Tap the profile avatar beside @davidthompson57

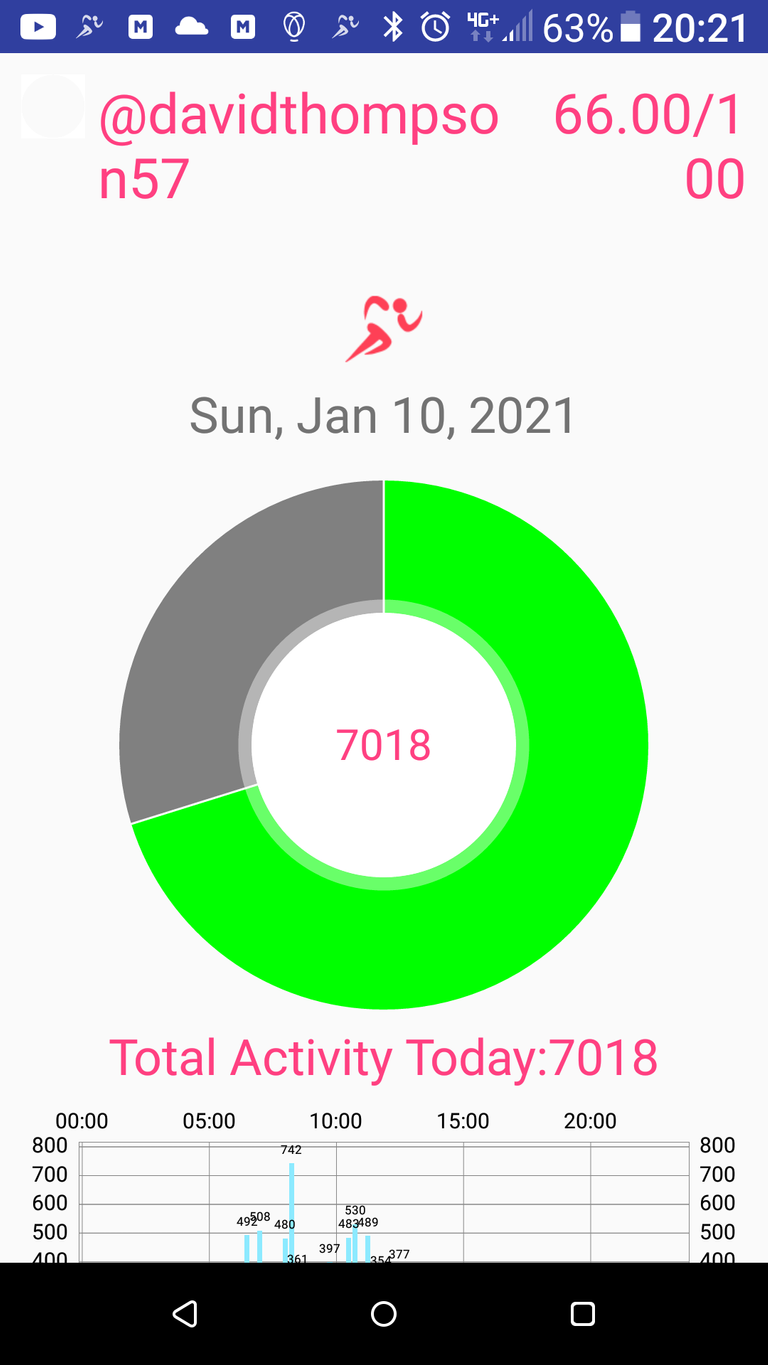pos(53,107)
